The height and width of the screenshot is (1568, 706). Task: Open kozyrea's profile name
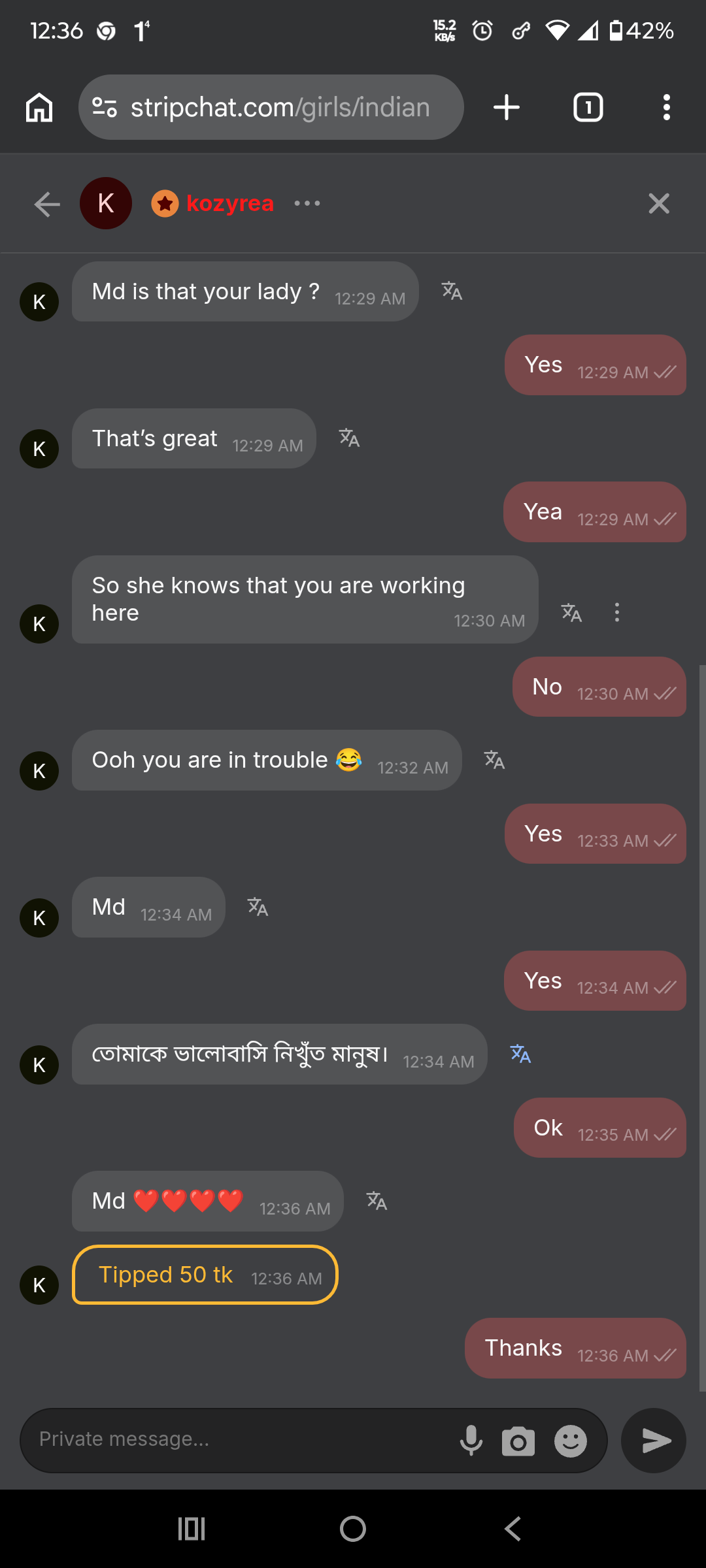pyautogui.click(x=229, y=203)
